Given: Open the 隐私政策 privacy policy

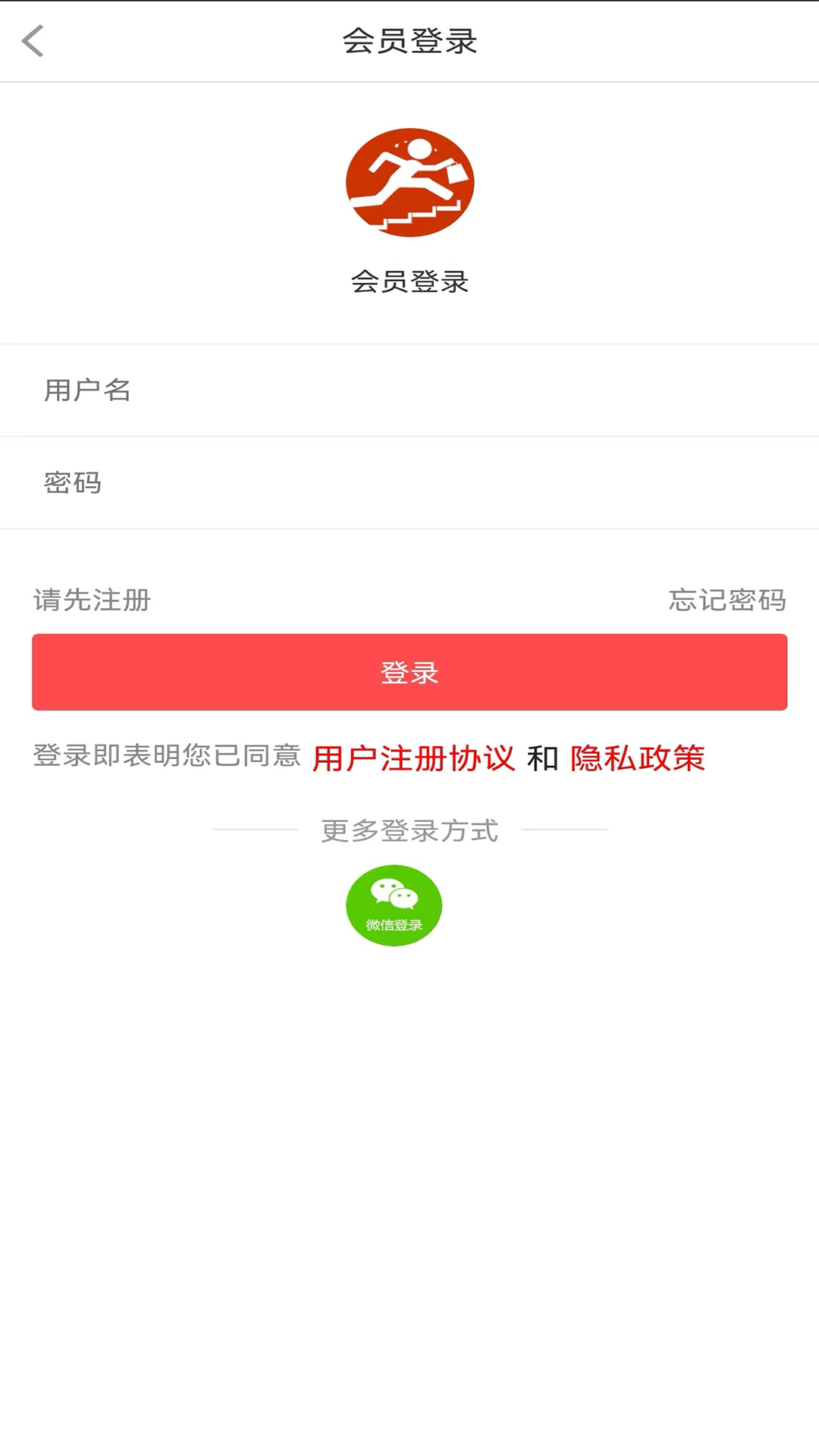Looking at the screenshot, I should coord(639,758).
